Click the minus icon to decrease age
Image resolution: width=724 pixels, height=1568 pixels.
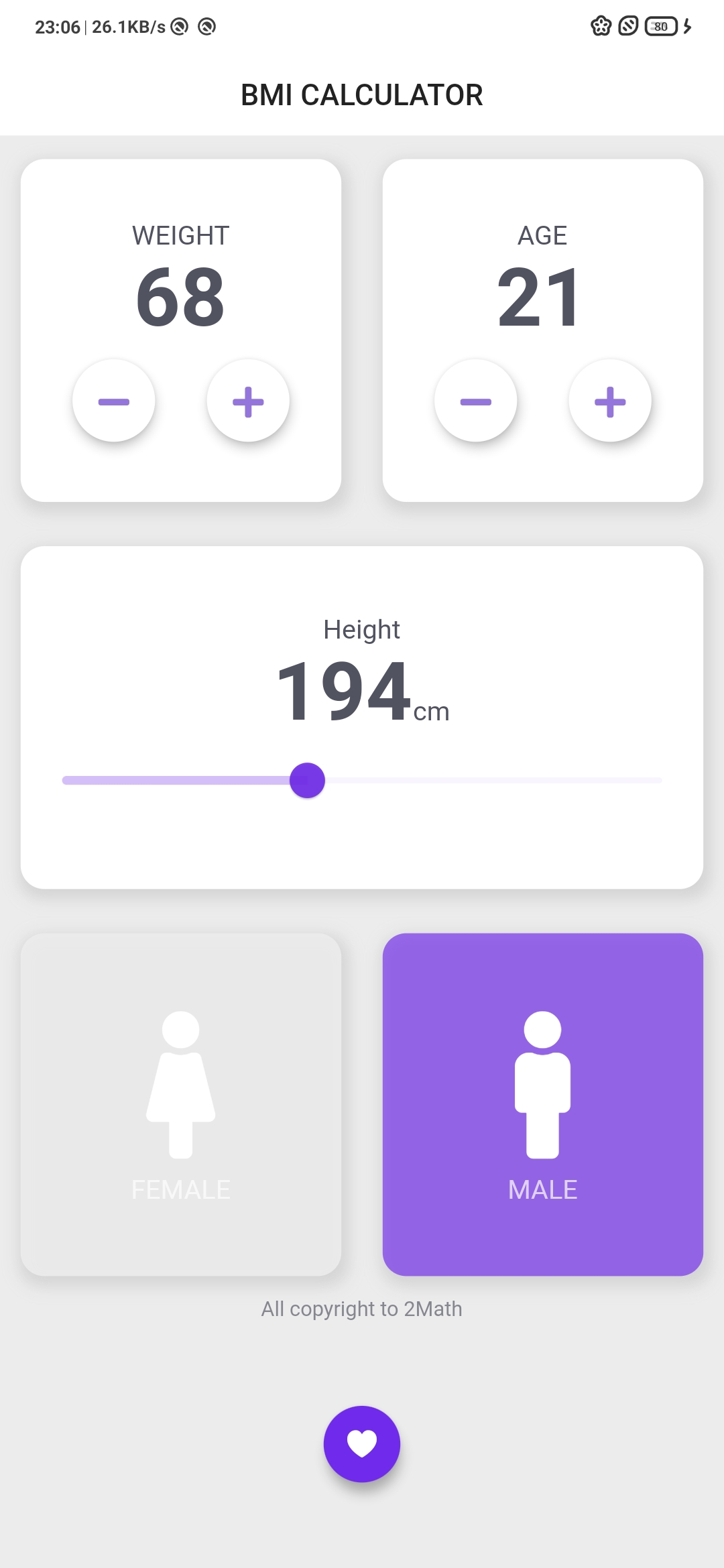pos(476,401)
